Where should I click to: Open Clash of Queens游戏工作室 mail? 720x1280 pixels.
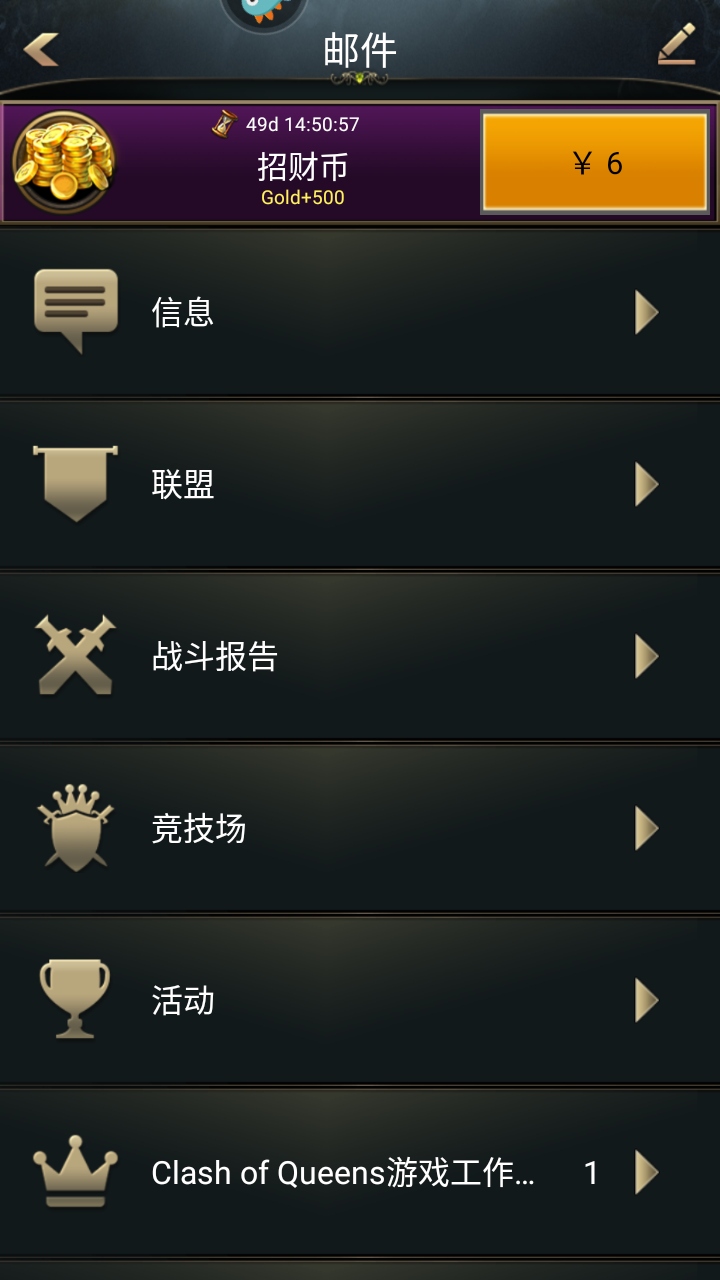coord(360,1172)
